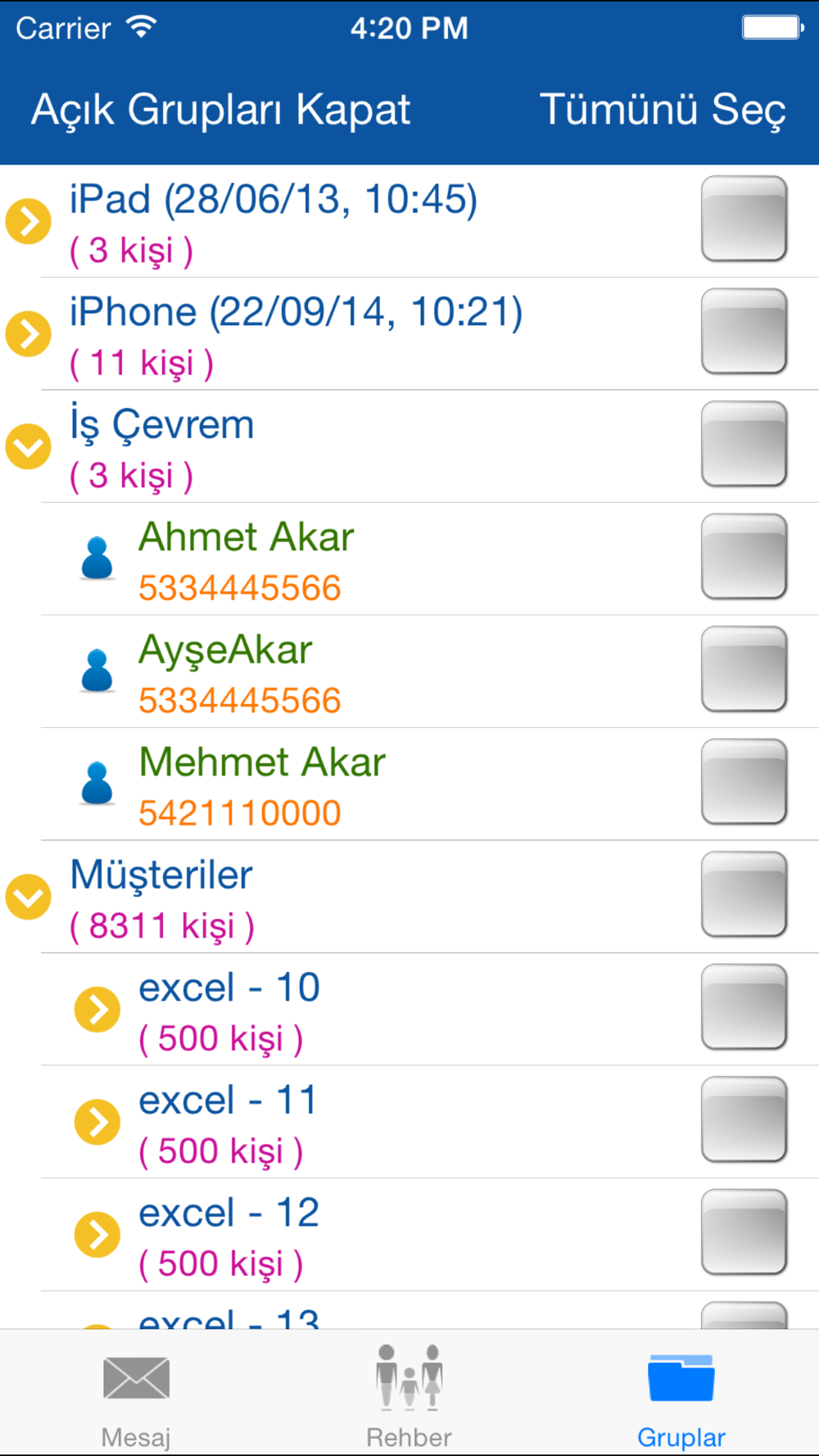Go to the Gruplar tab
The height and width of the screenshot is (1456, 819).
[681, 1394]
